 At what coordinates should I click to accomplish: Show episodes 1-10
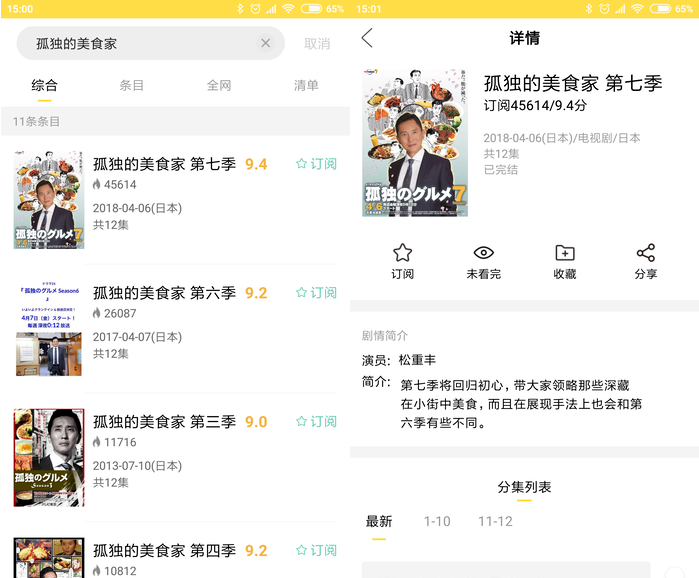point(437,522)
